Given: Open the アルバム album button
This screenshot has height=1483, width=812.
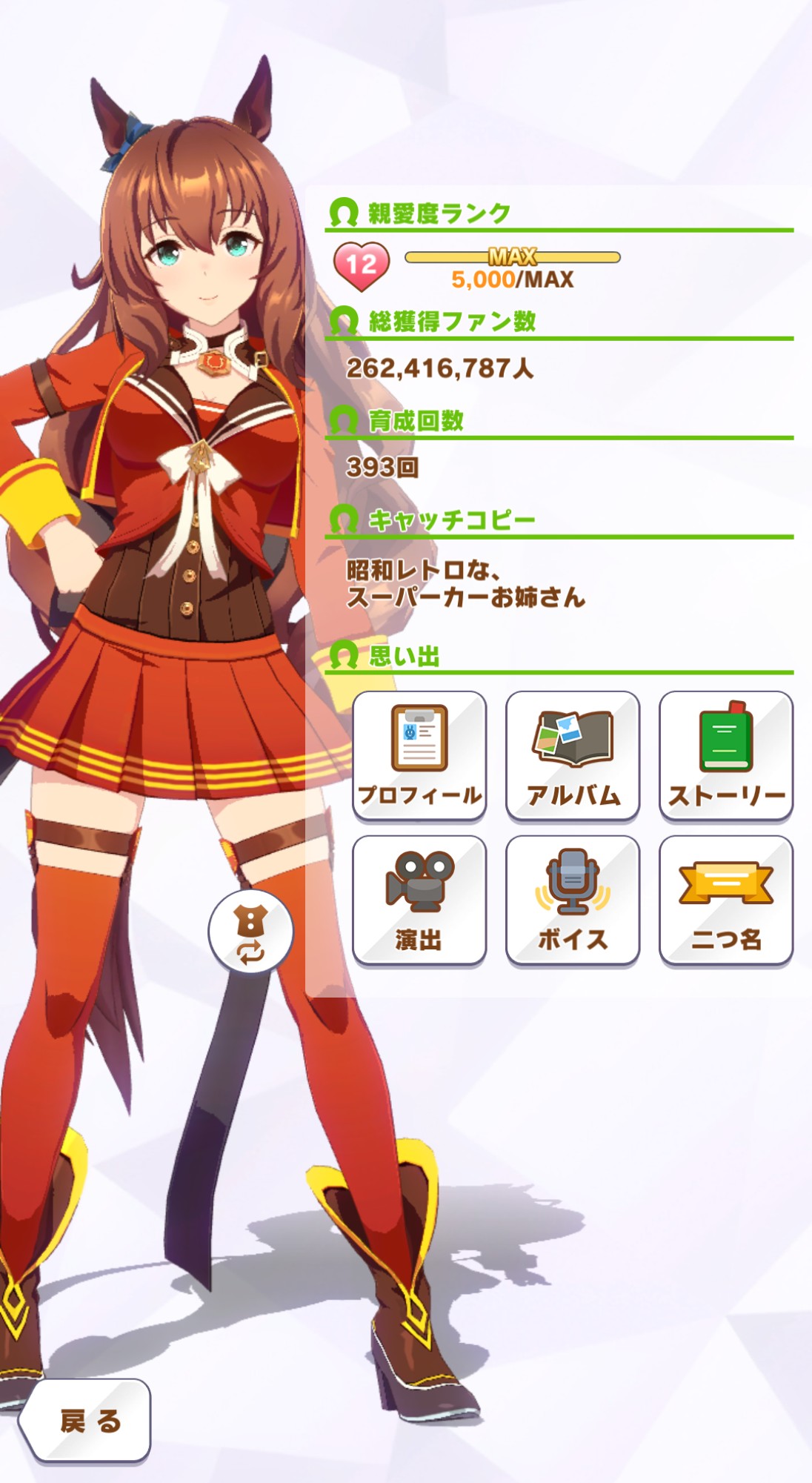Looking at the screenshot, I should coord(573,756).
